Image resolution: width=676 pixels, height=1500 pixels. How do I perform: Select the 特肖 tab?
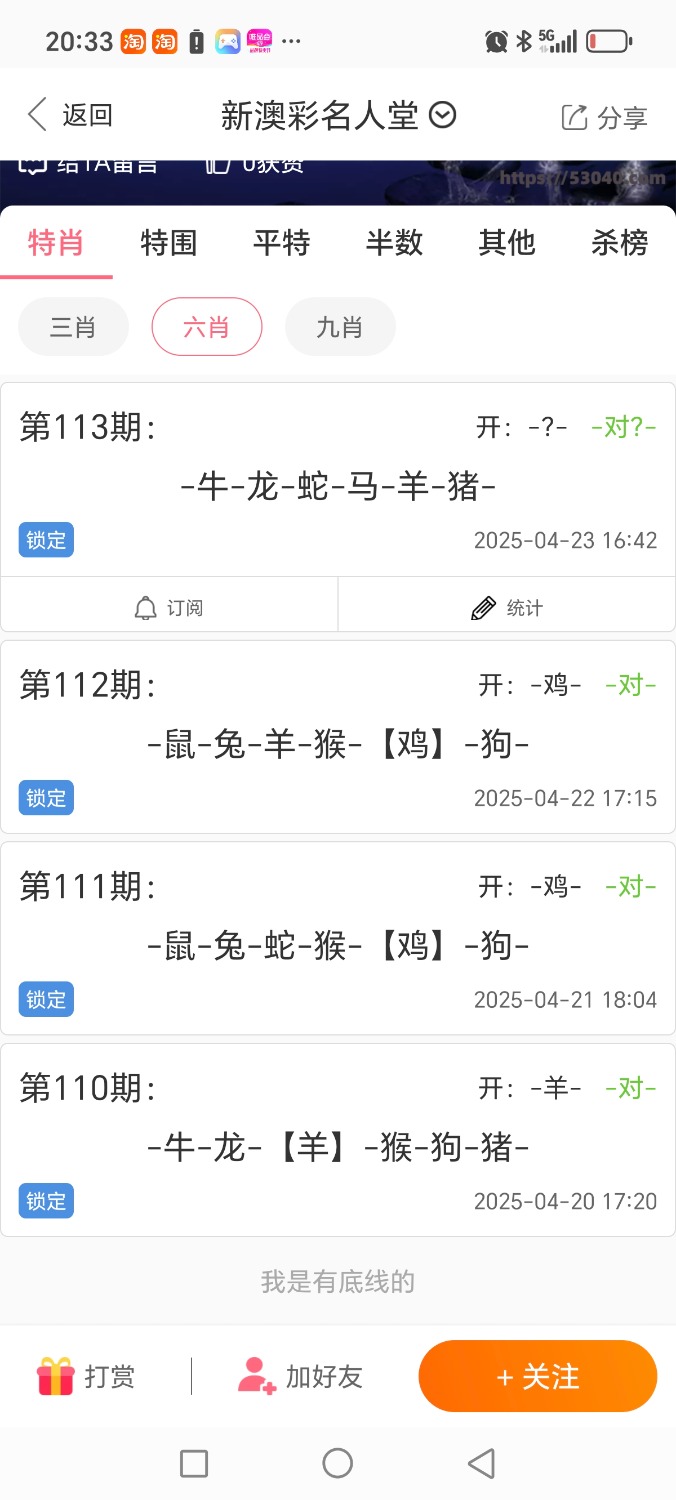56,243
